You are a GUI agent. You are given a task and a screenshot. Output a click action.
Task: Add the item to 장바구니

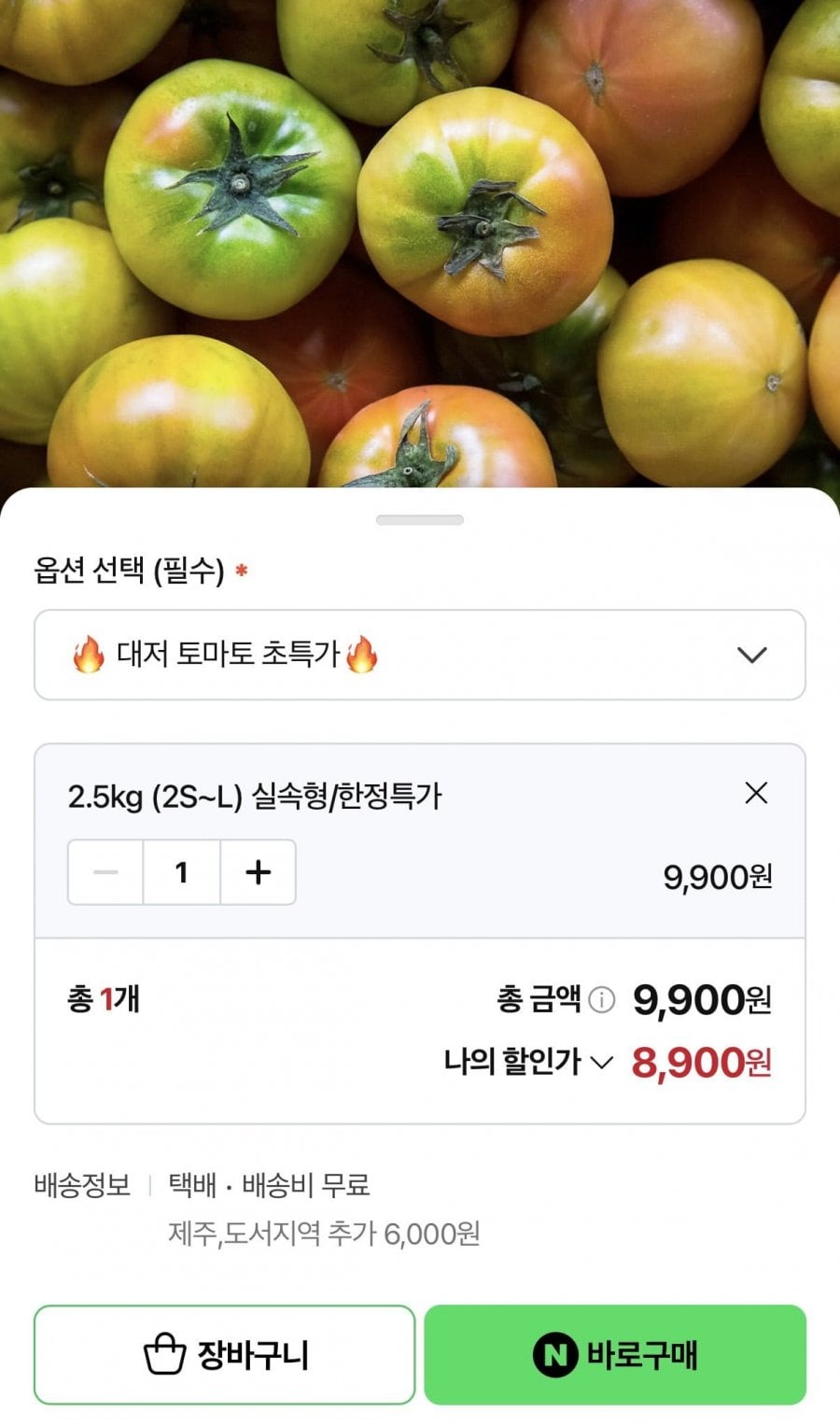tap(224, 1354)
